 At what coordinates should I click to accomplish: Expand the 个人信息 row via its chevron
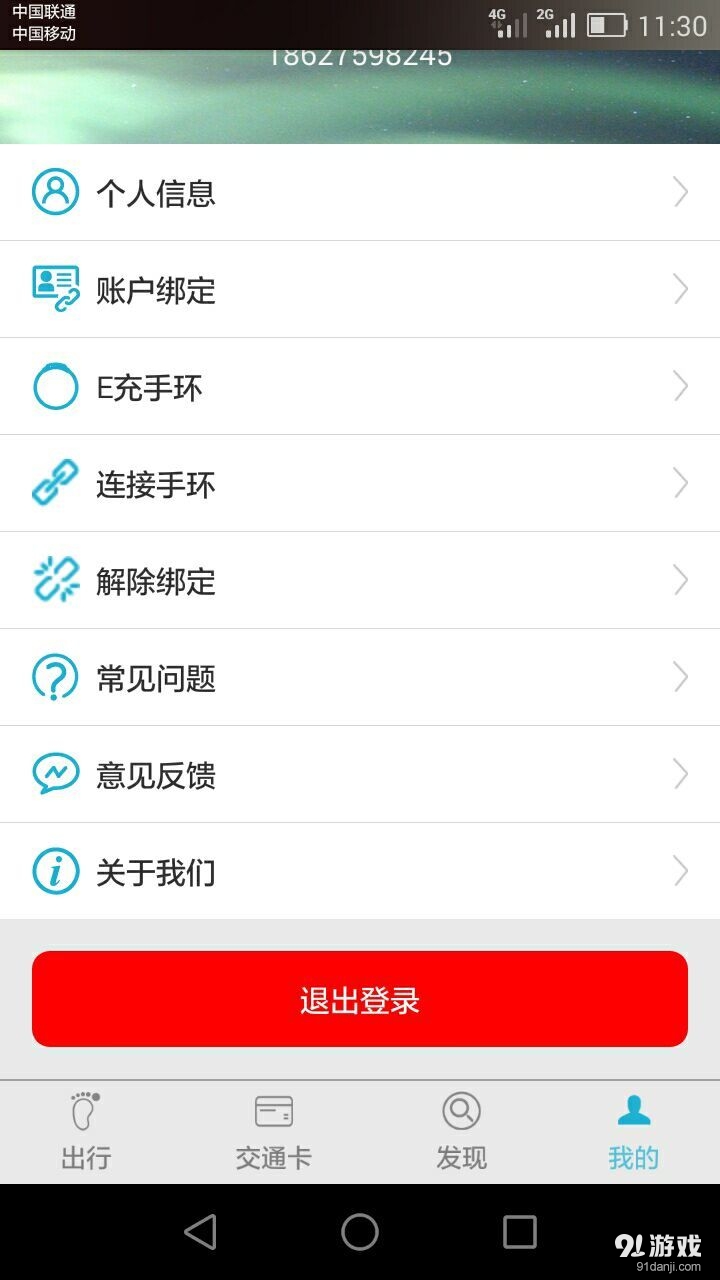tap(679, 192)
